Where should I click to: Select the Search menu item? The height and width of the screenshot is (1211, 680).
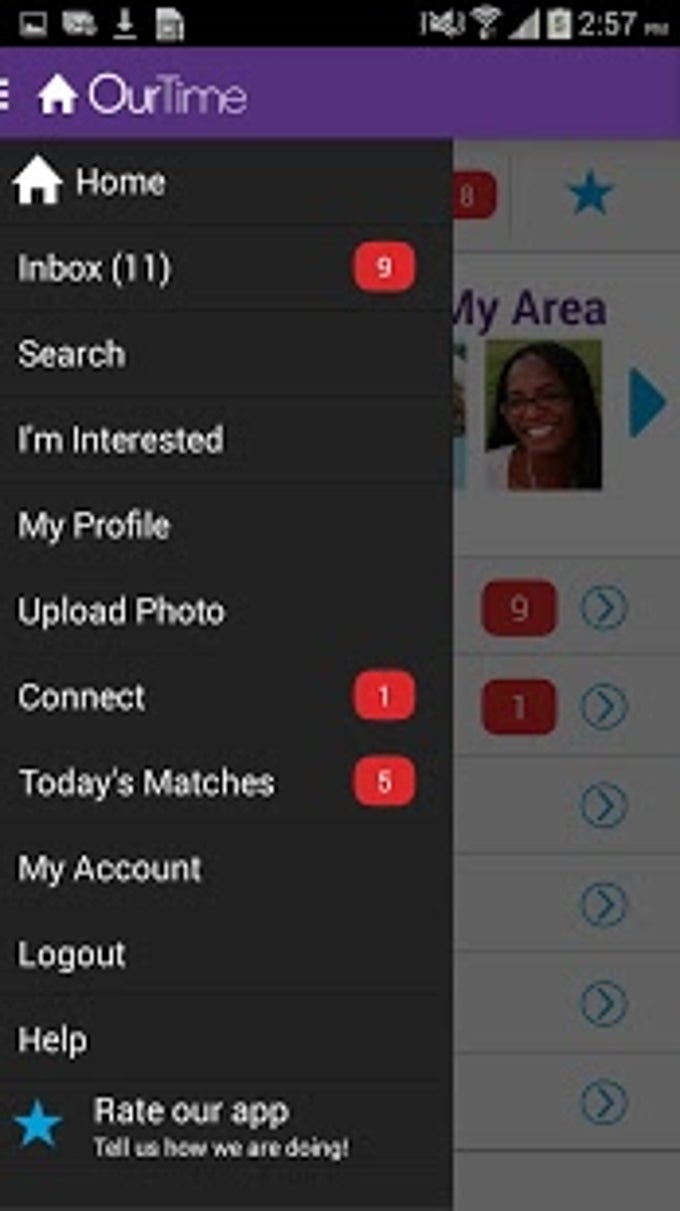coord(72,354)
